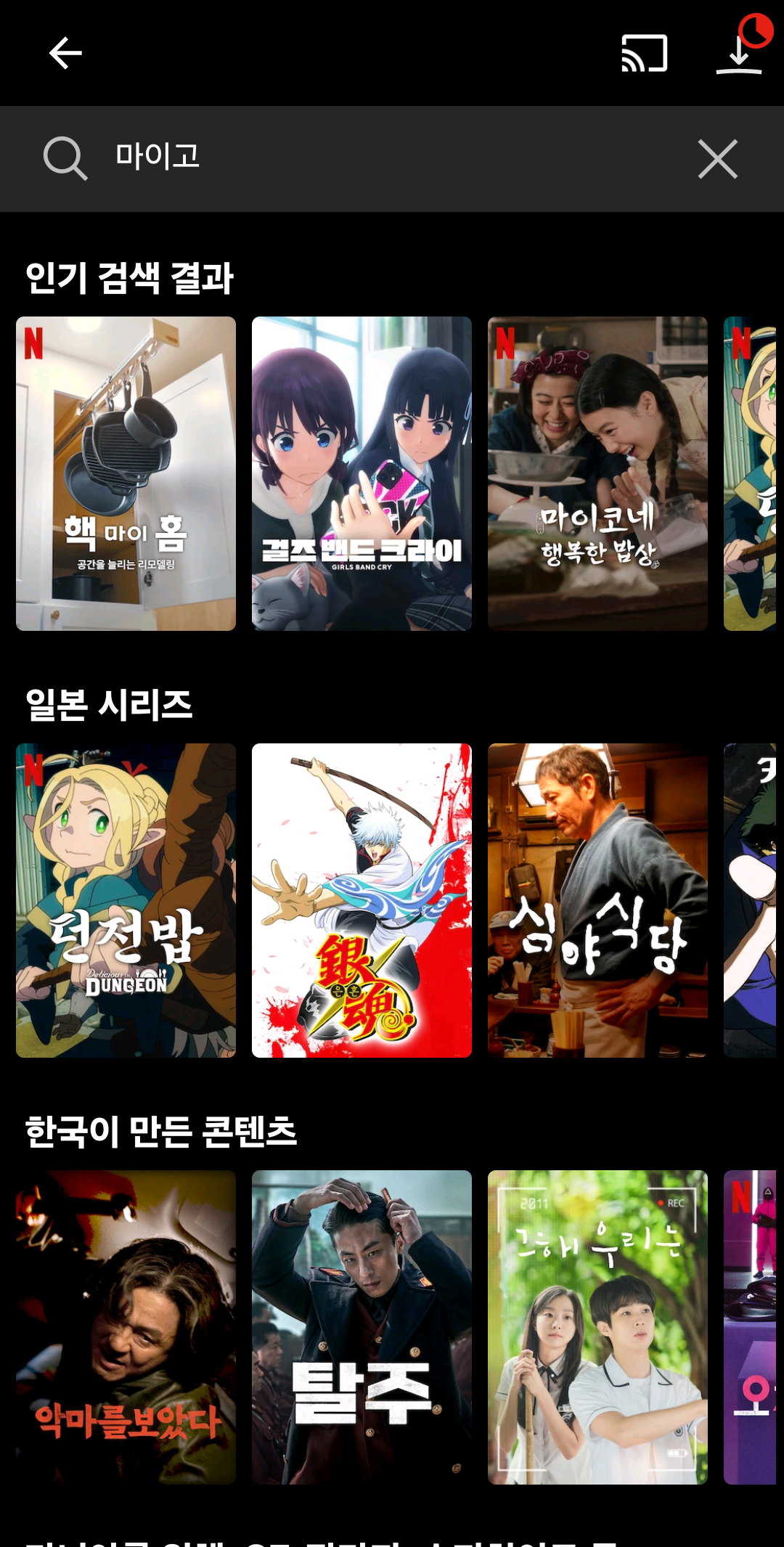Open the 그해 우리는 series poster
Screen dimensions: 784x1547
pos(597,1327)
